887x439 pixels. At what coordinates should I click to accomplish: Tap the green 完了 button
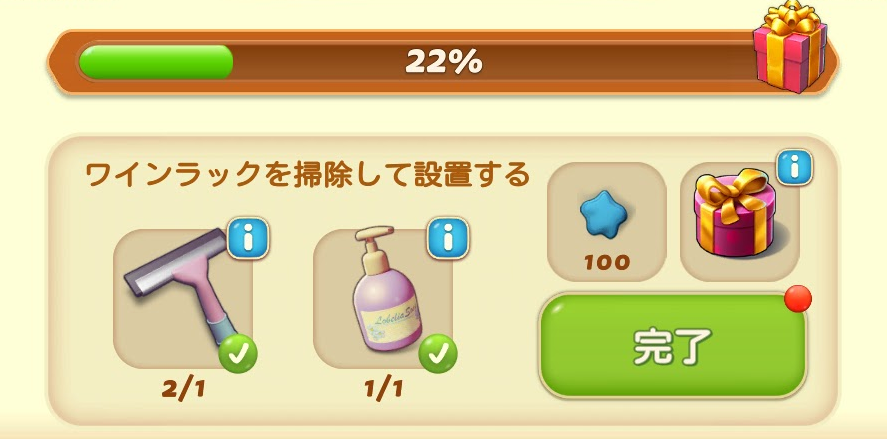[672, 346]
